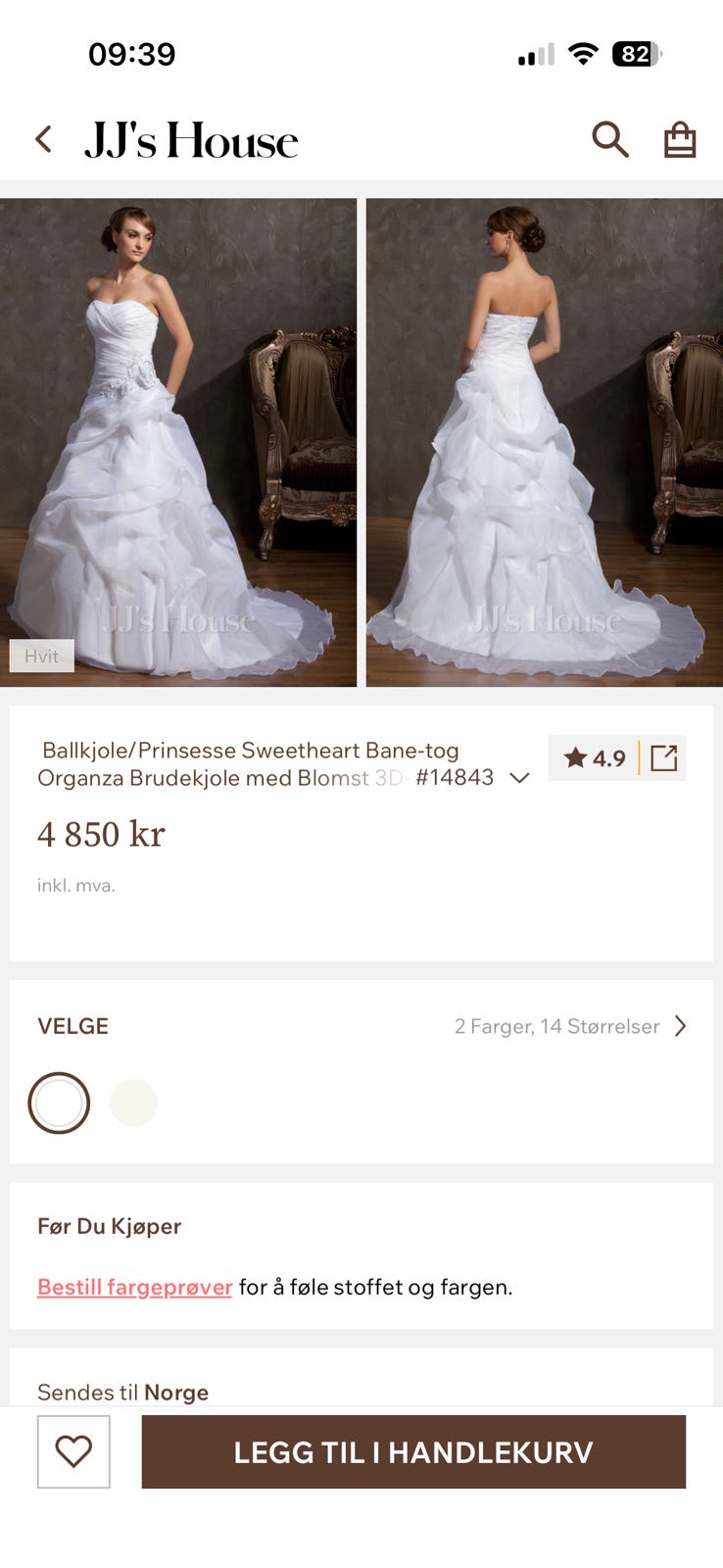This screenshot has width=723, height=1568.
Task: Open 'Bestill fargeprøver' link
Action: pos(133,1287)
